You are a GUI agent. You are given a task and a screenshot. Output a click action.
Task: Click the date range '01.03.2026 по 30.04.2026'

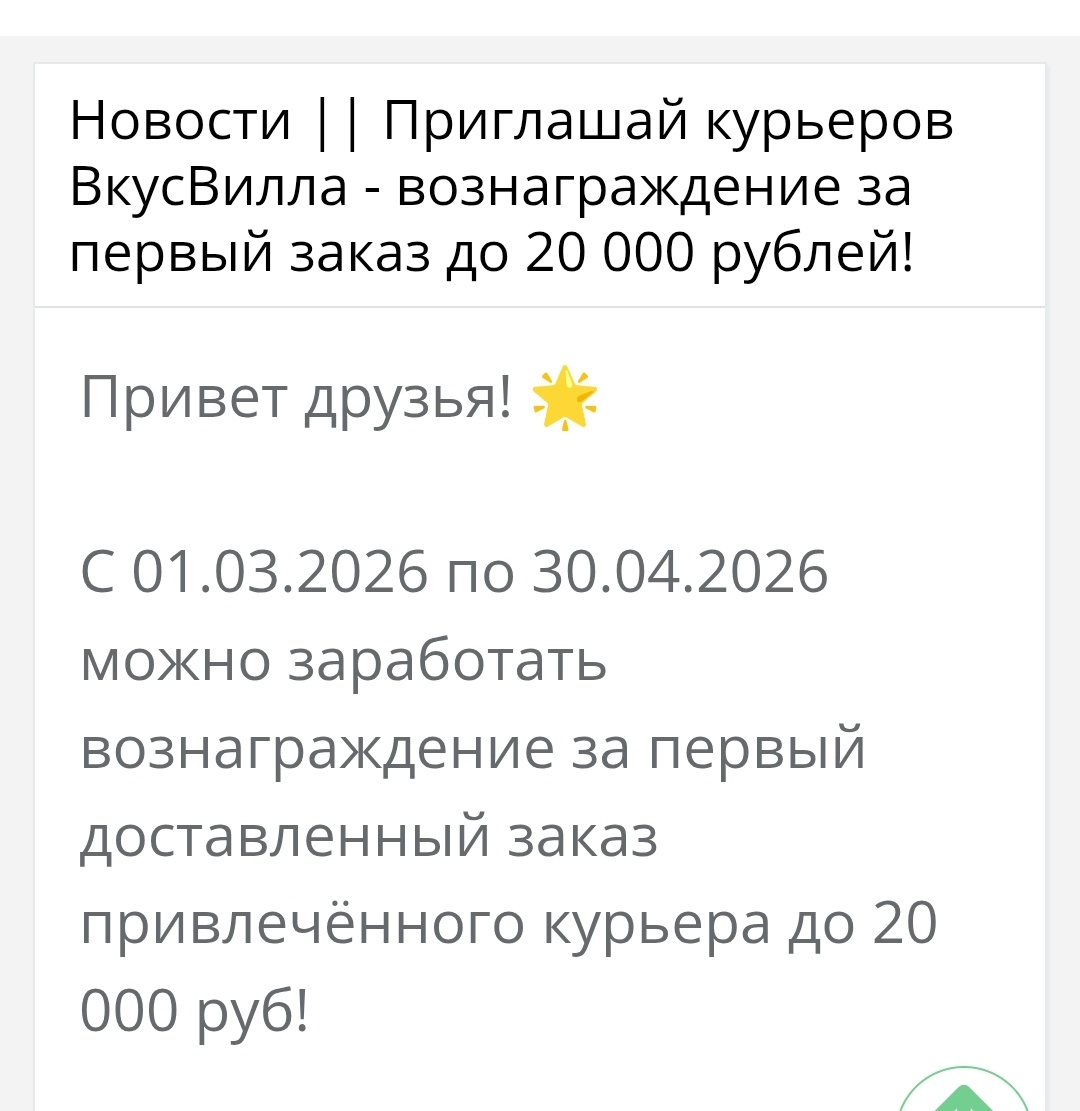pos(455,572)
